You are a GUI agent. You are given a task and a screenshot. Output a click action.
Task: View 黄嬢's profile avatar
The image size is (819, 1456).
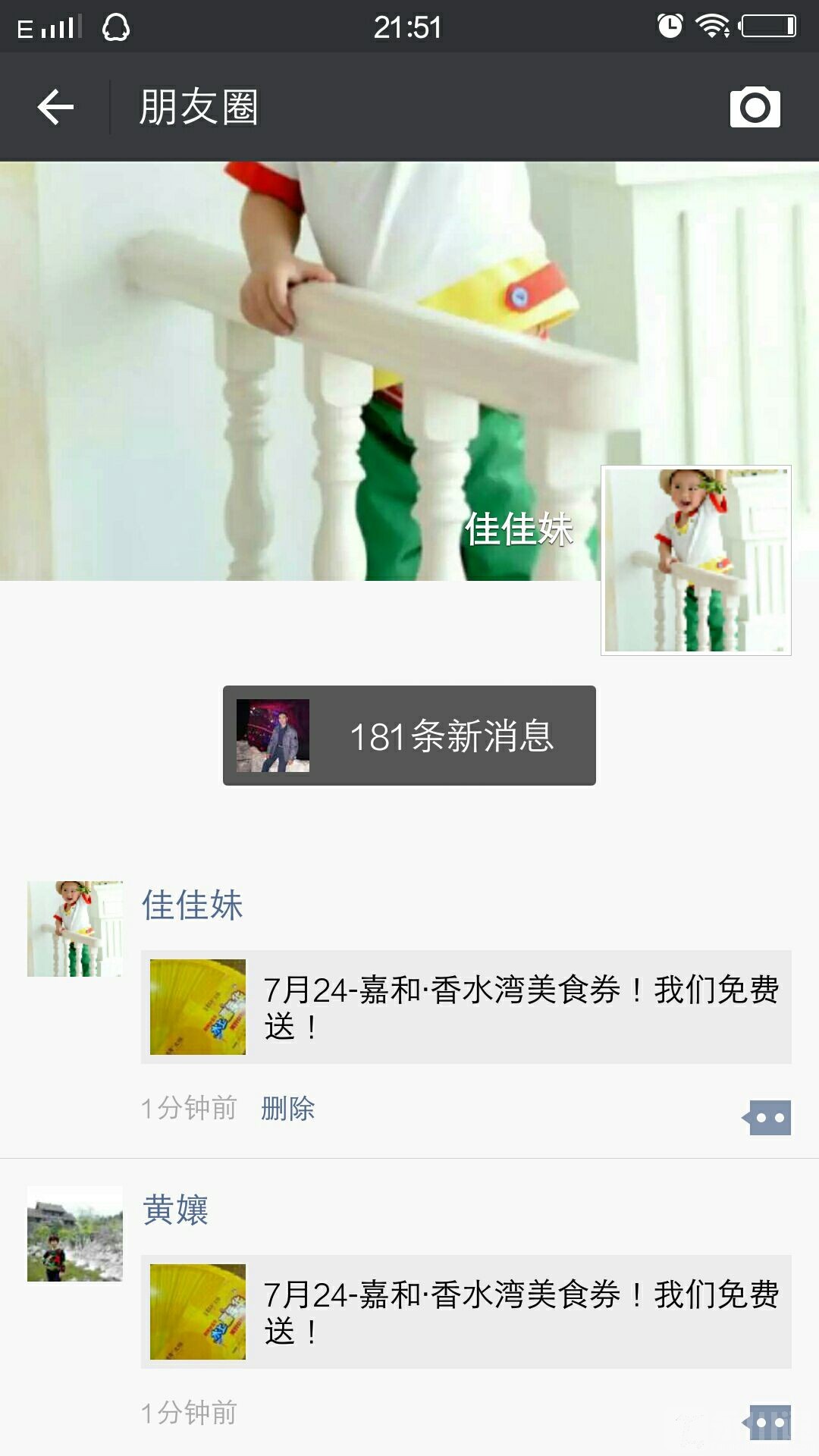(x=74, y=1234)
